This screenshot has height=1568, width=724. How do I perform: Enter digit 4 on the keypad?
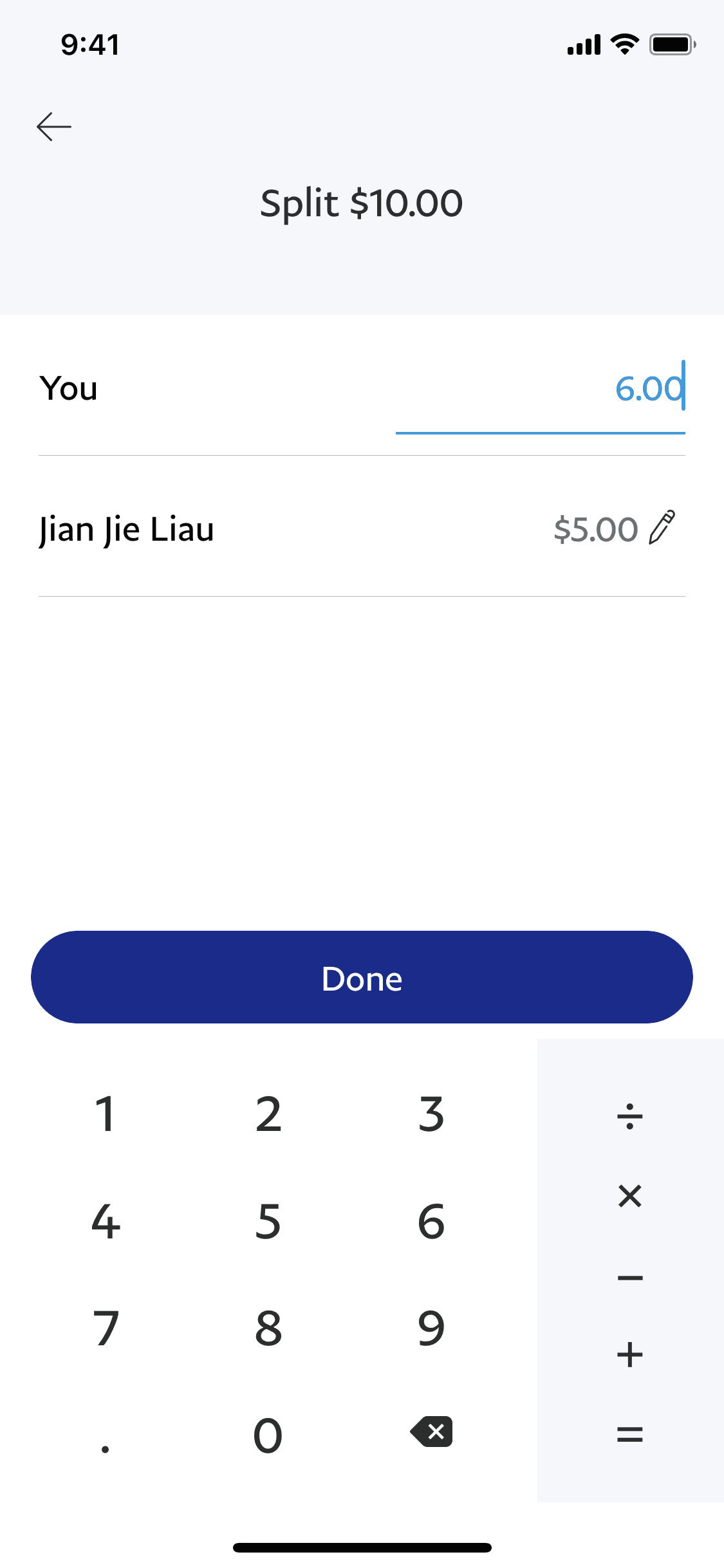[106, 1221]
